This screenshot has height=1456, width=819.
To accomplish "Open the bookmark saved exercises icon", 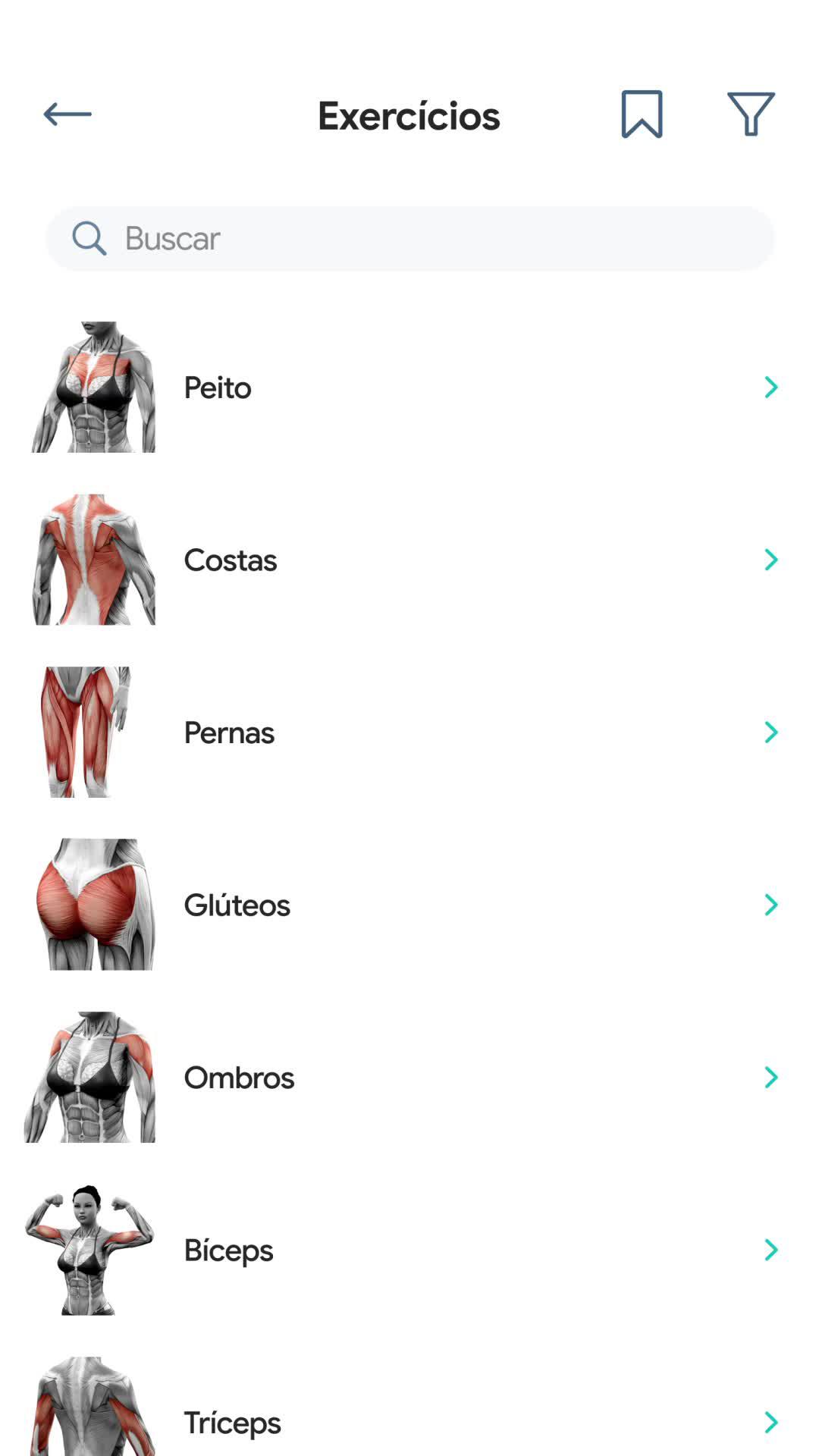I will [x=641, y=115].
